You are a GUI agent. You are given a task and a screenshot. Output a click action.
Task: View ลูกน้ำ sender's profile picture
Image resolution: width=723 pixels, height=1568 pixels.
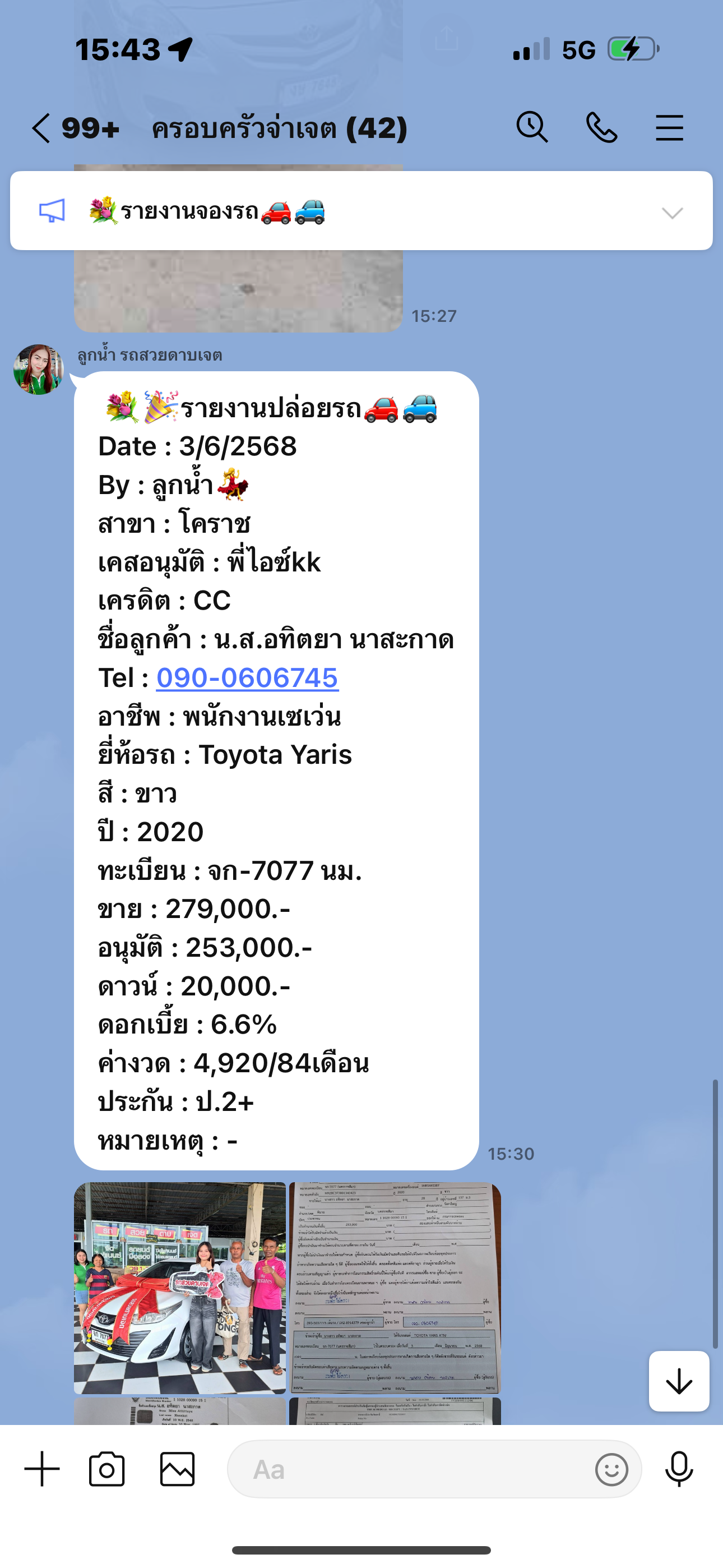39,370
